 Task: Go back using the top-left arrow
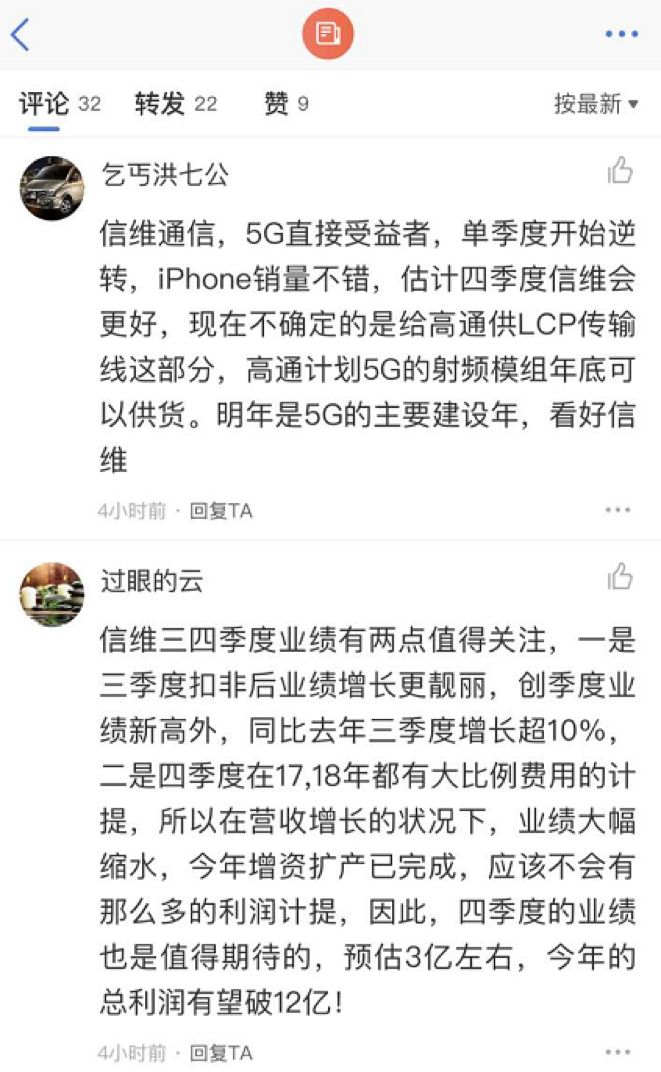point(20,34)
